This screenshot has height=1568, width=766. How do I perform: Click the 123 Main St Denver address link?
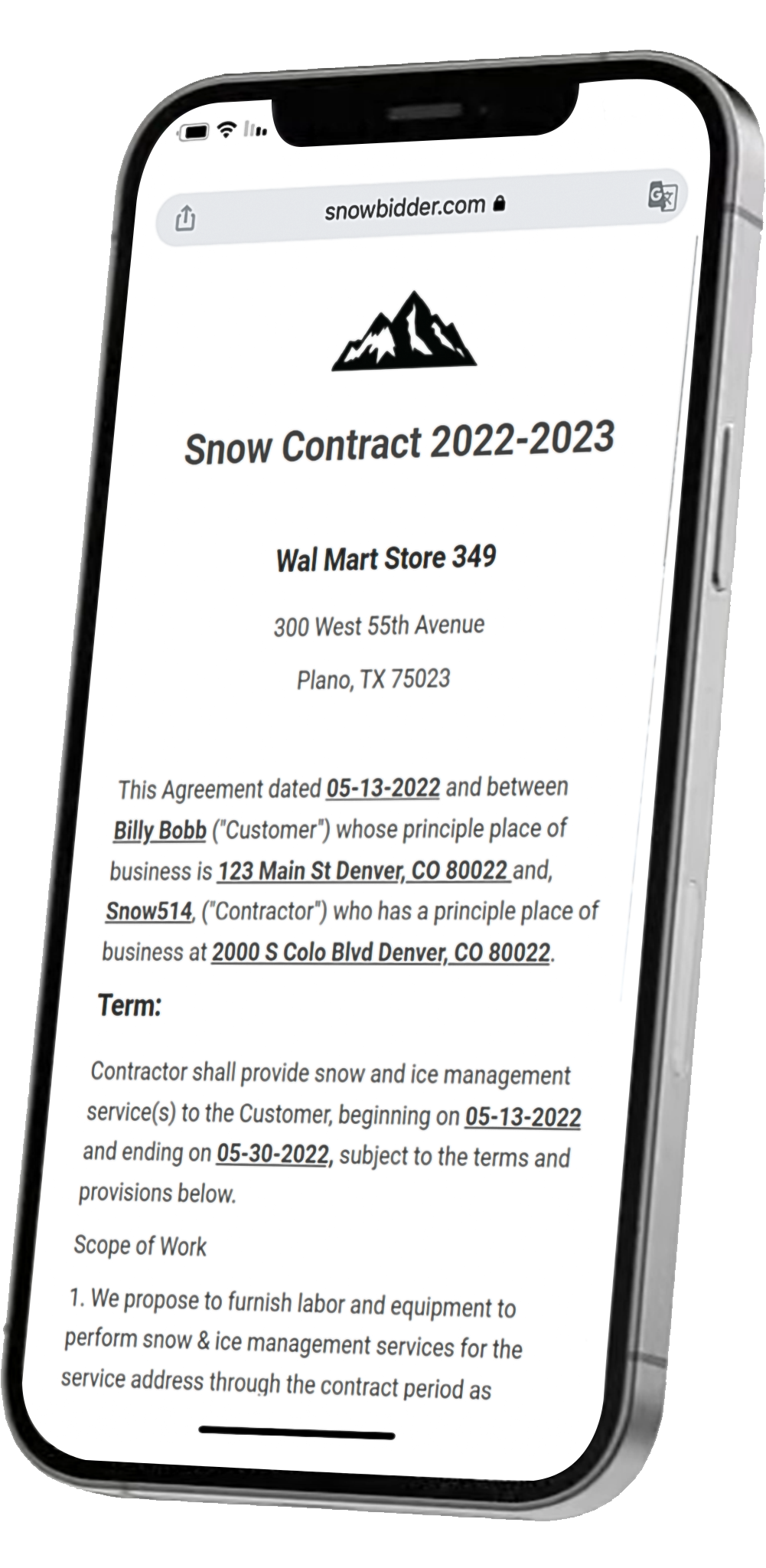click(361, 871)
